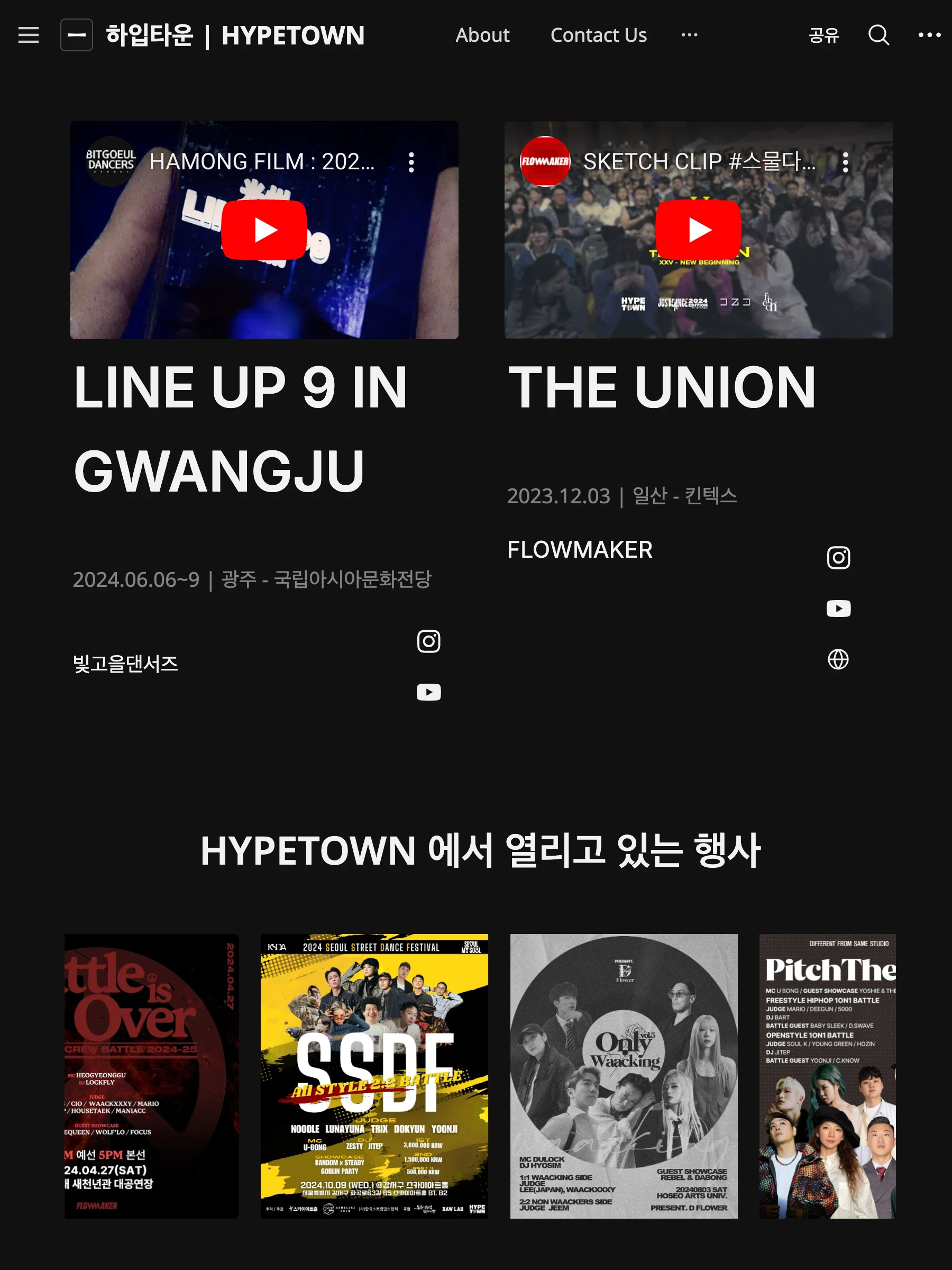The width and height of the screenshot is (952, 1270).
Task: Open FLOWMAKER's Instagram
Action: point(838,558)
